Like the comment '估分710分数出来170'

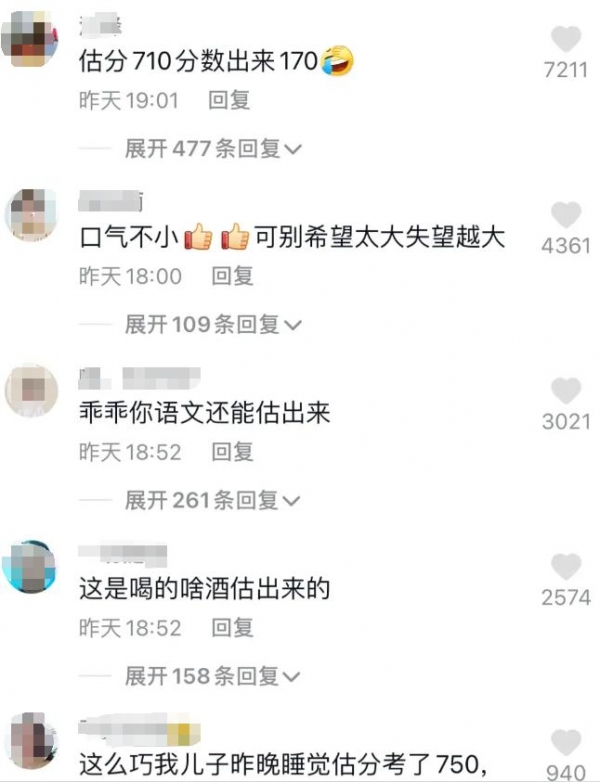[567, 39]
